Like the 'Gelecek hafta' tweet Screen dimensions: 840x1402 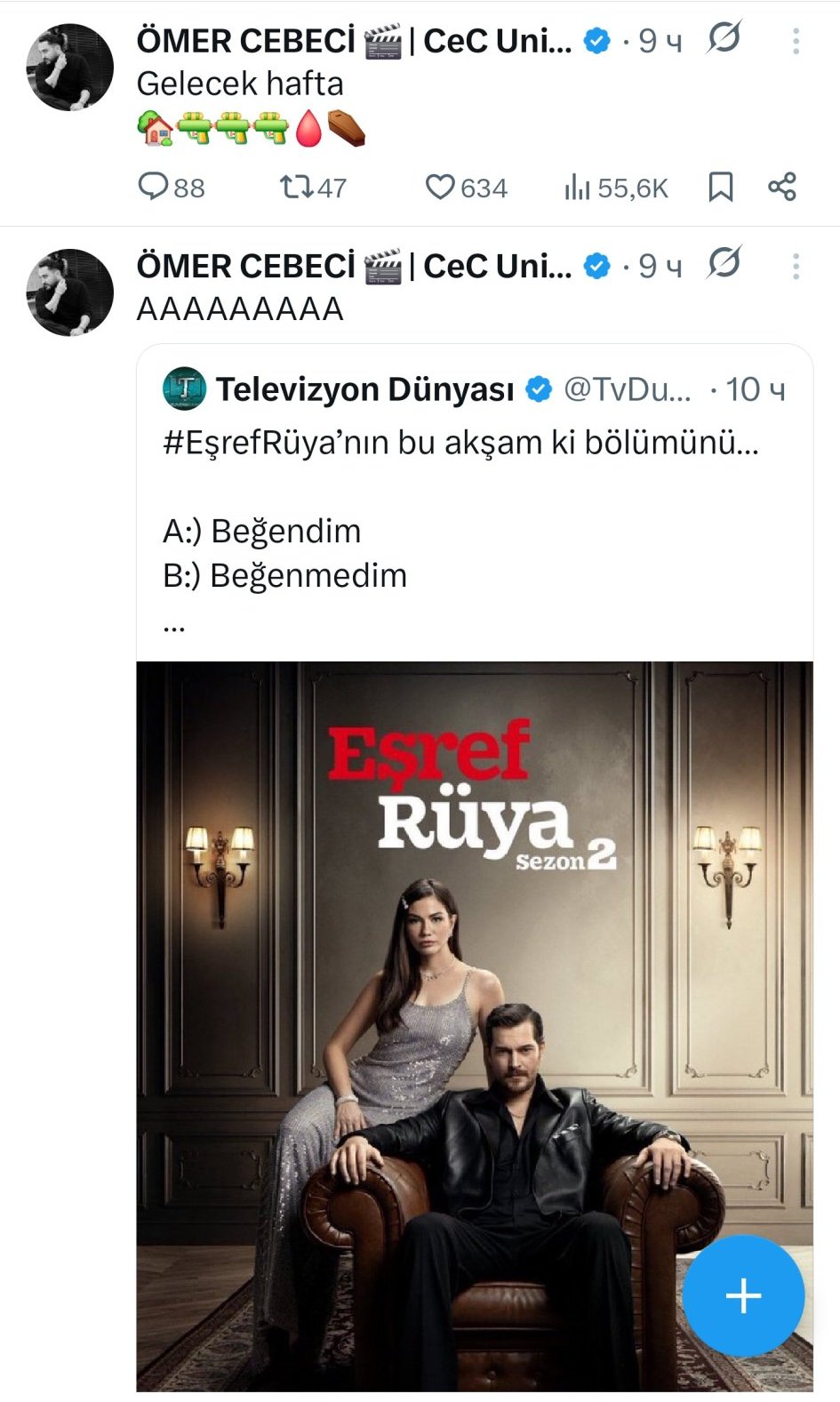pyautogui.click(x=440, y=187)
